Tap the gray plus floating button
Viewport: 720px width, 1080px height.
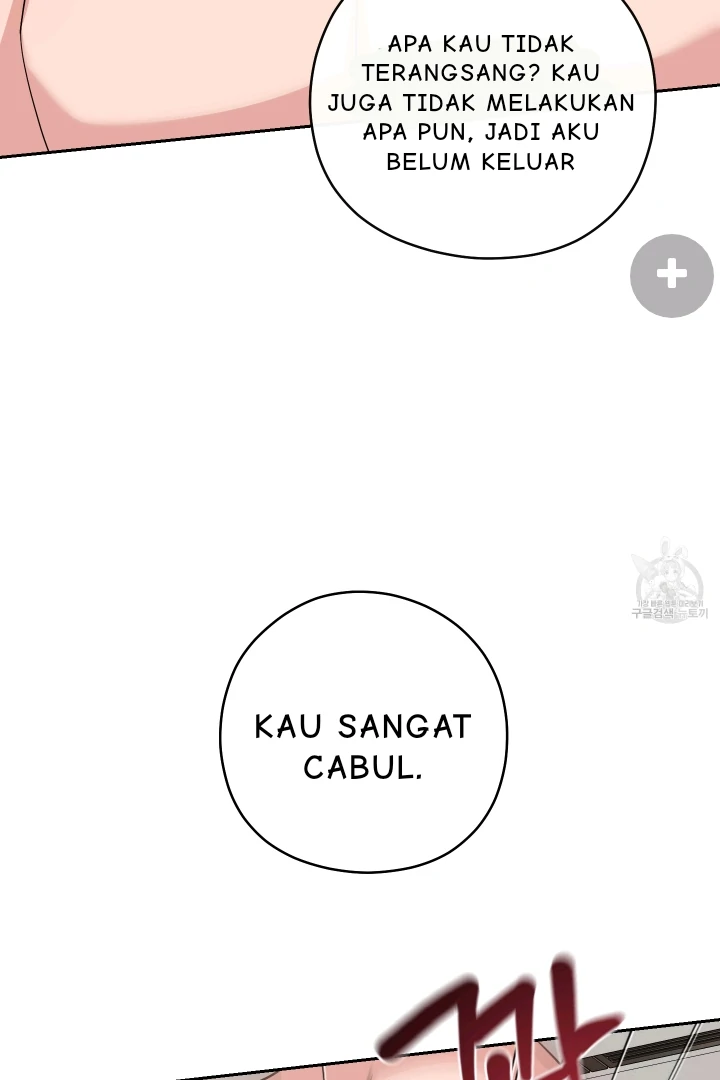(671, 275)
